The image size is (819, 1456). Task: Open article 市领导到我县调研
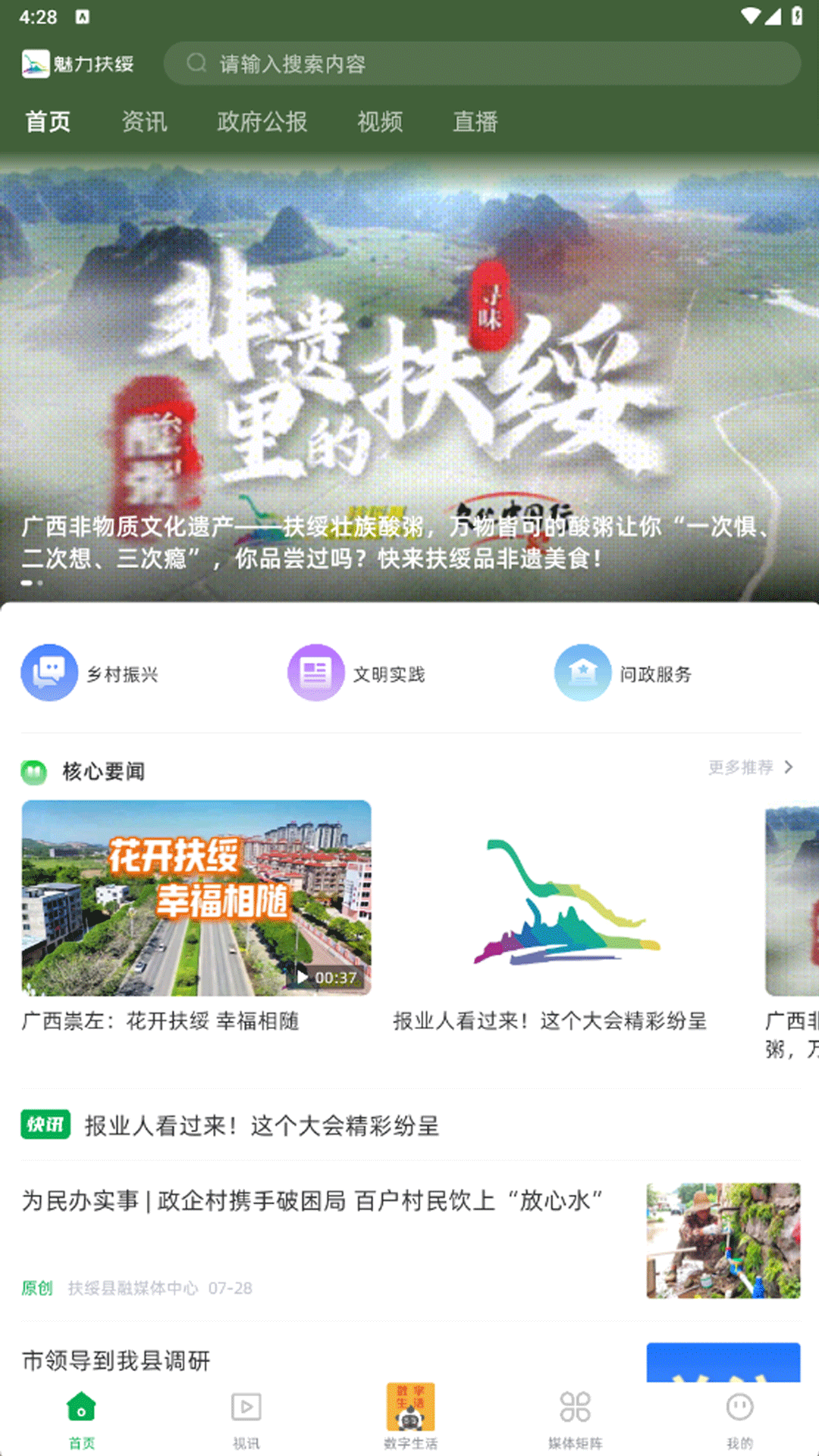(x=116, y=1360)
